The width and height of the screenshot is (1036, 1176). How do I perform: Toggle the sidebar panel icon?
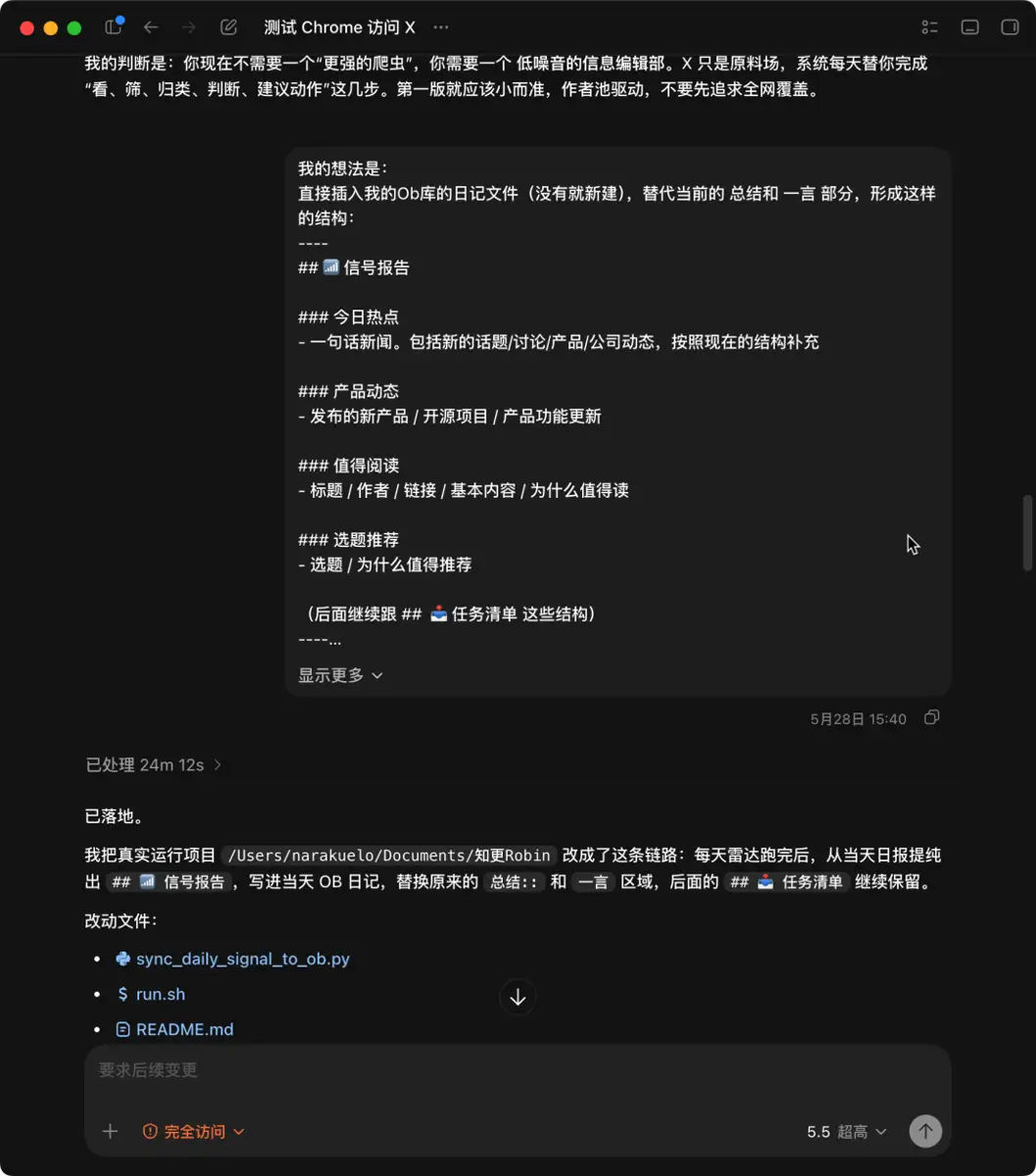click(114, 26)
